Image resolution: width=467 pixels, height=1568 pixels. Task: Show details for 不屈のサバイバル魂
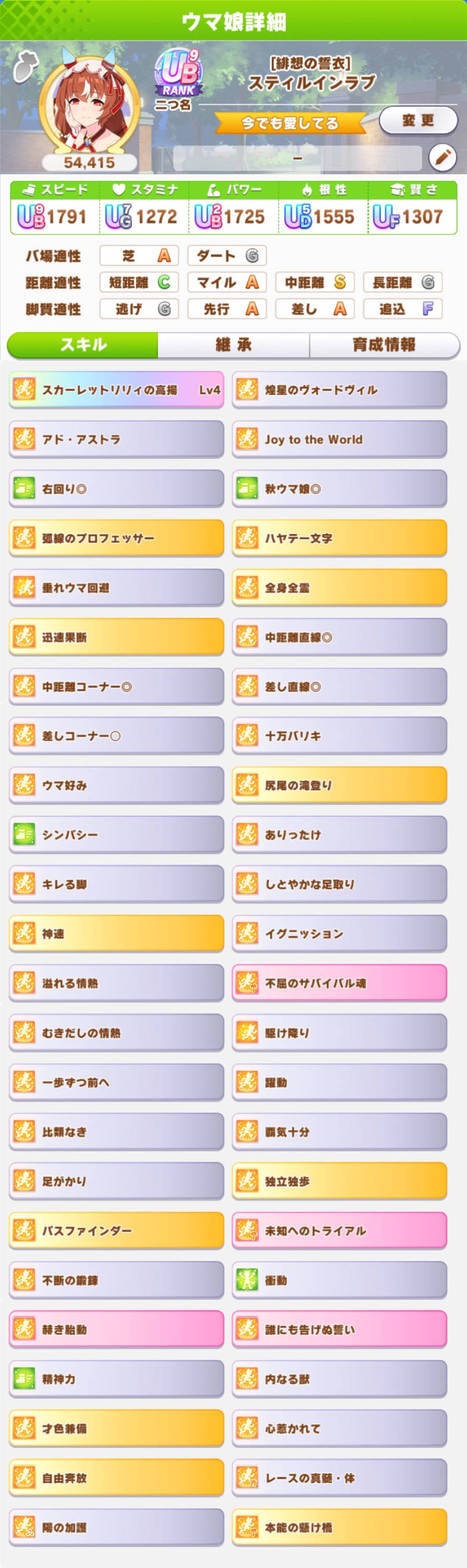(339, 983)
